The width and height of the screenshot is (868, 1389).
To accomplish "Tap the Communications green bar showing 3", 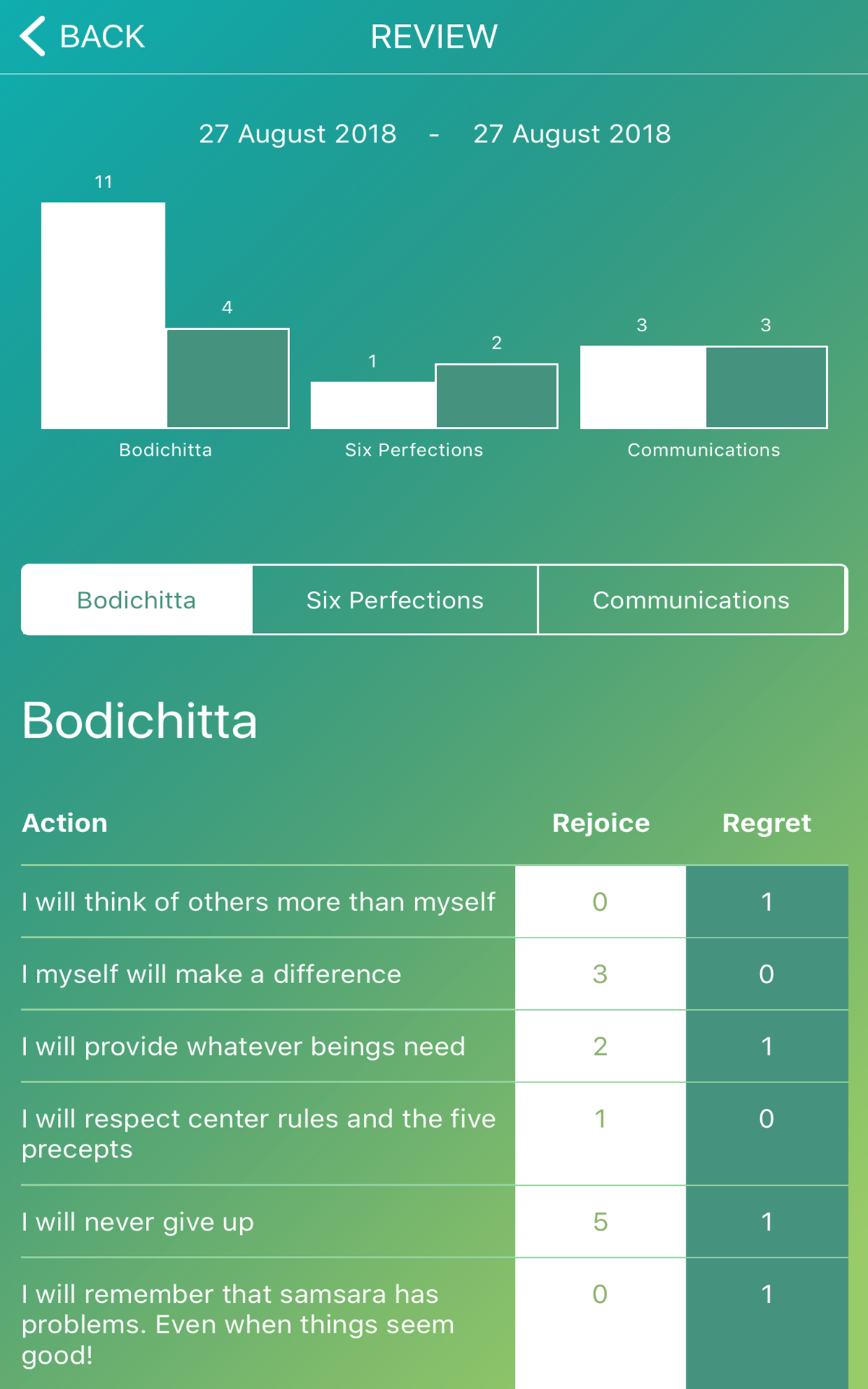I will point(767,387).
